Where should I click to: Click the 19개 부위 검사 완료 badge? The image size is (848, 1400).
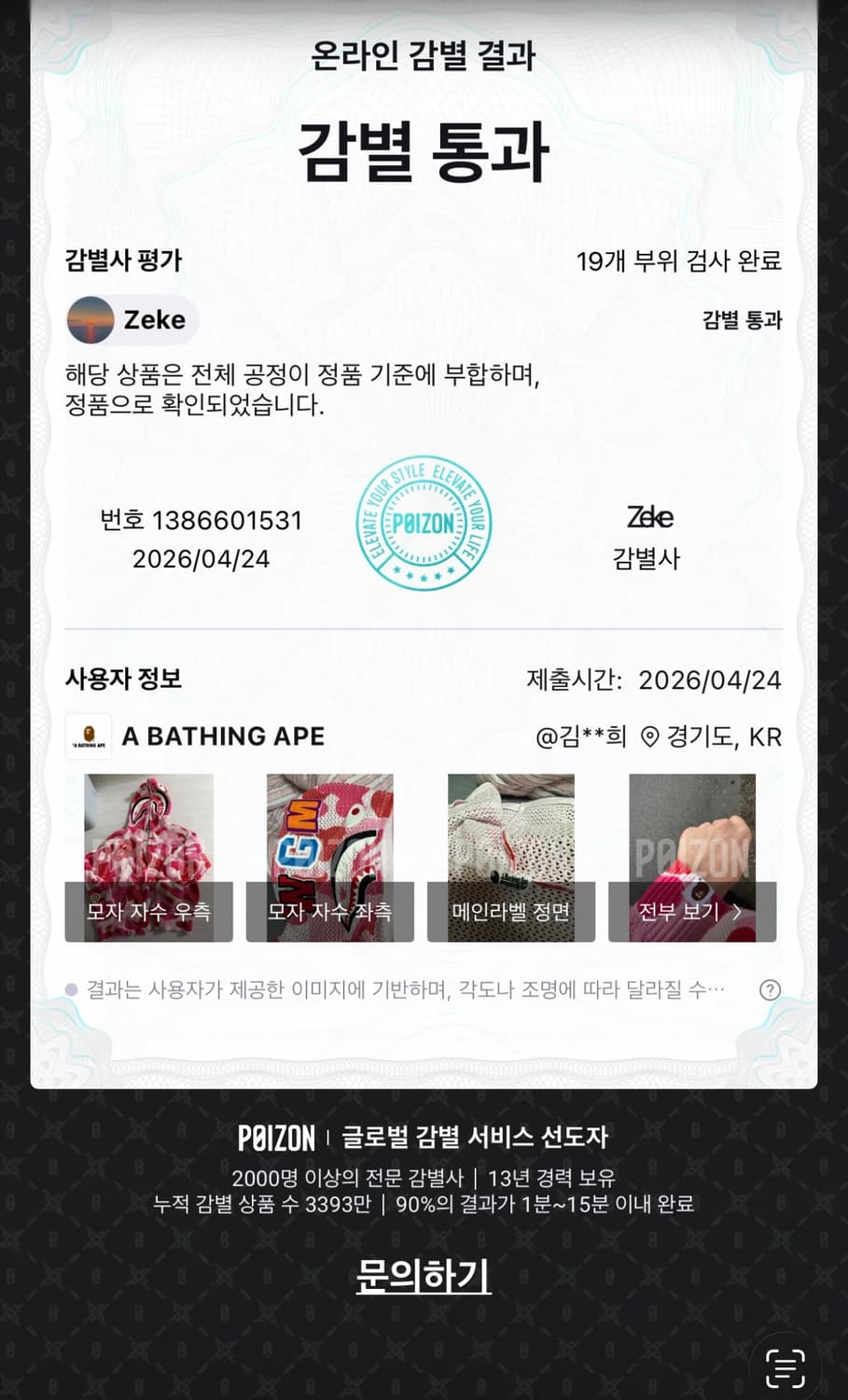point(680,262)
